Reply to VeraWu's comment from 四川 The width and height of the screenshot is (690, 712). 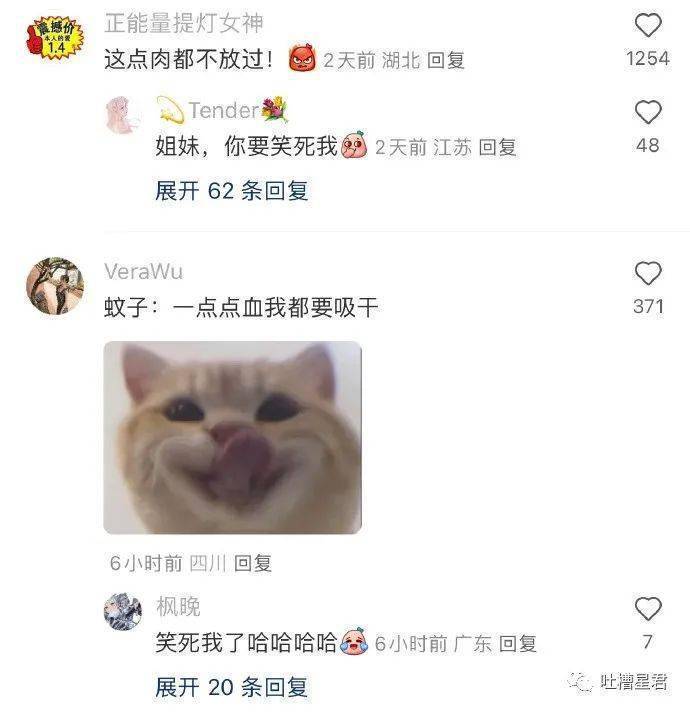click(x=253, y=563)
